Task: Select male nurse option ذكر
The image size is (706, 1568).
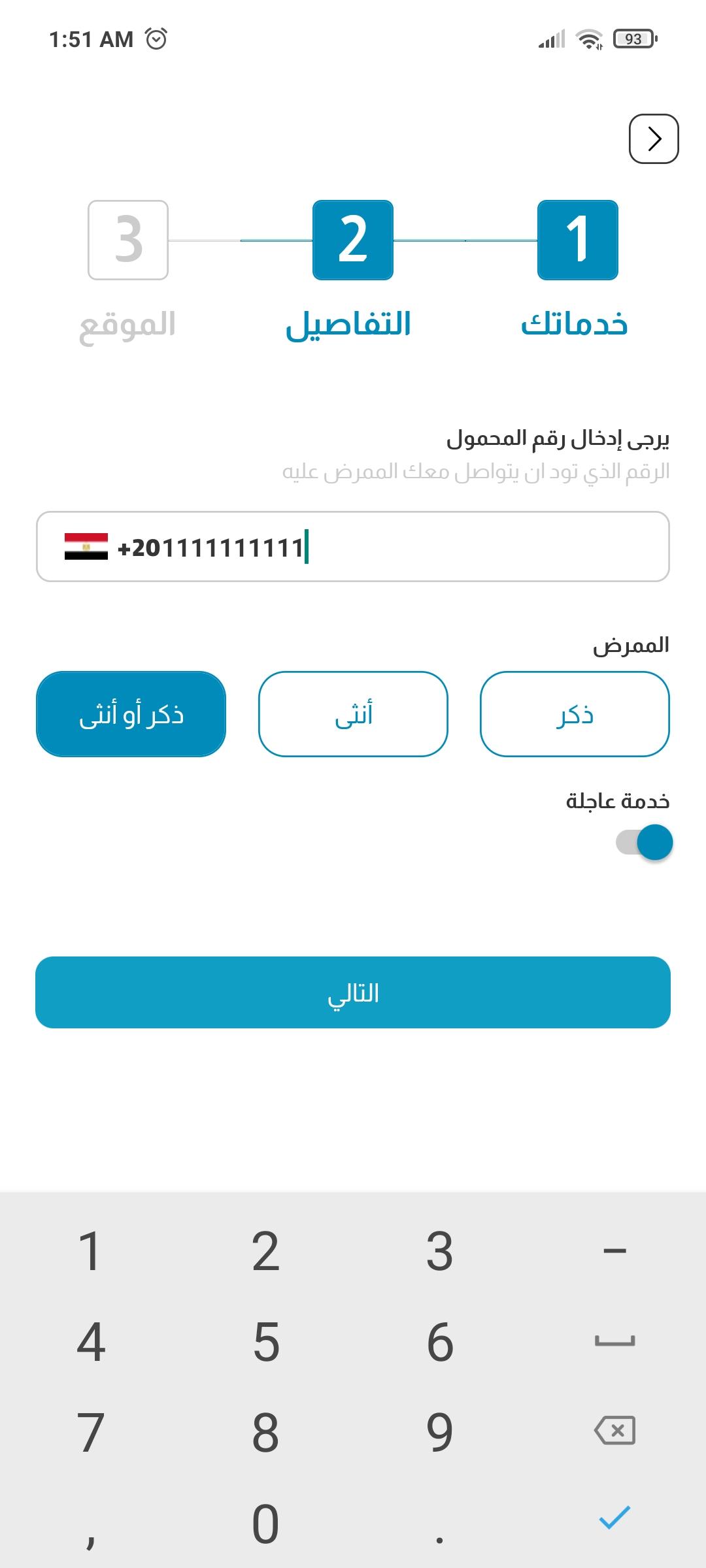Action: point(575,714)
